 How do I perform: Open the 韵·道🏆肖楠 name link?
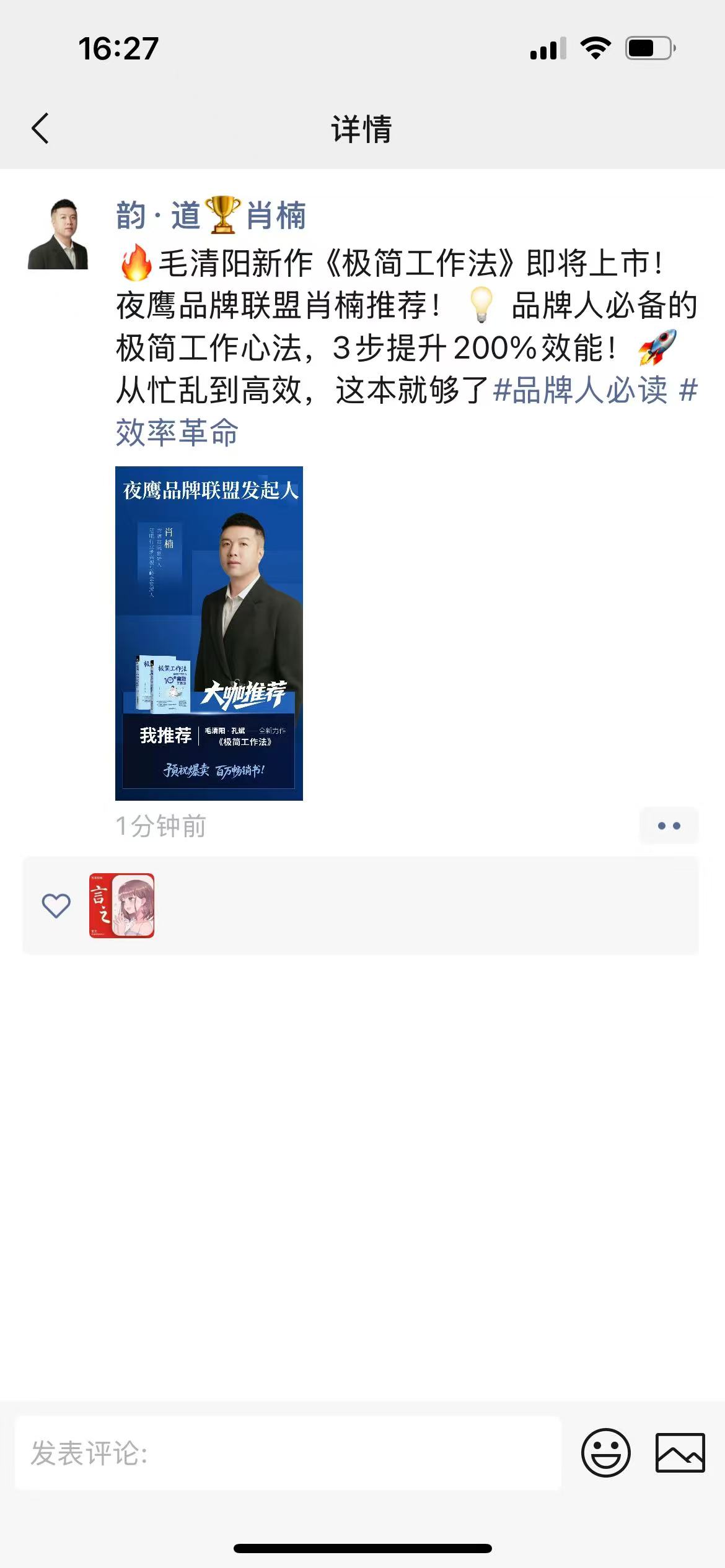pos(211,216)
